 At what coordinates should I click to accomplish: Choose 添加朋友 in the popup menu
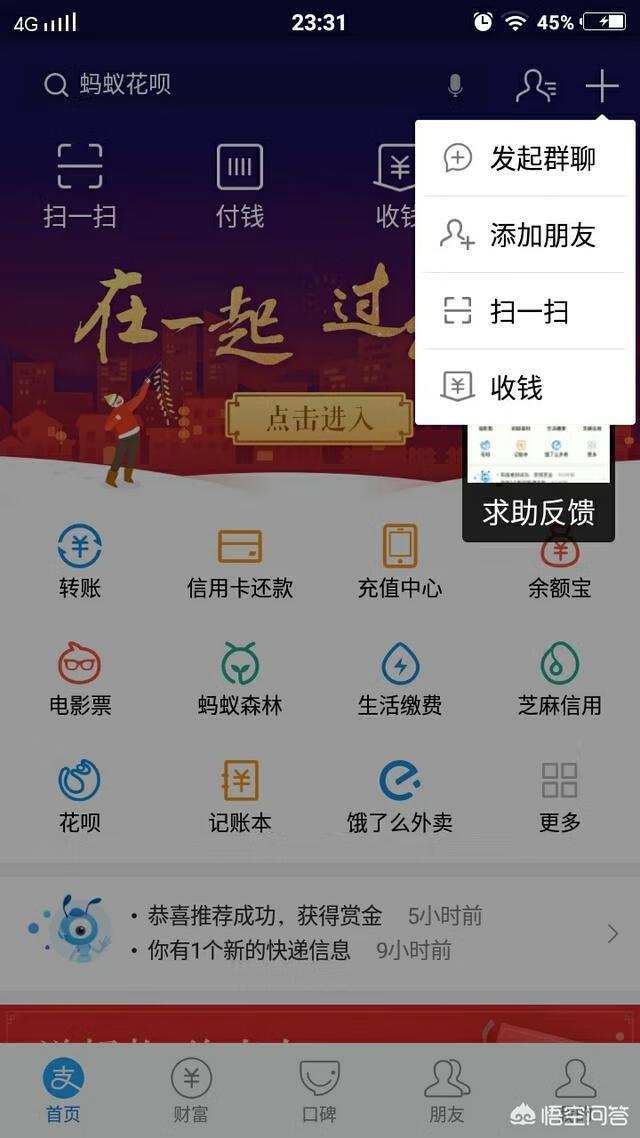[525, 235]
